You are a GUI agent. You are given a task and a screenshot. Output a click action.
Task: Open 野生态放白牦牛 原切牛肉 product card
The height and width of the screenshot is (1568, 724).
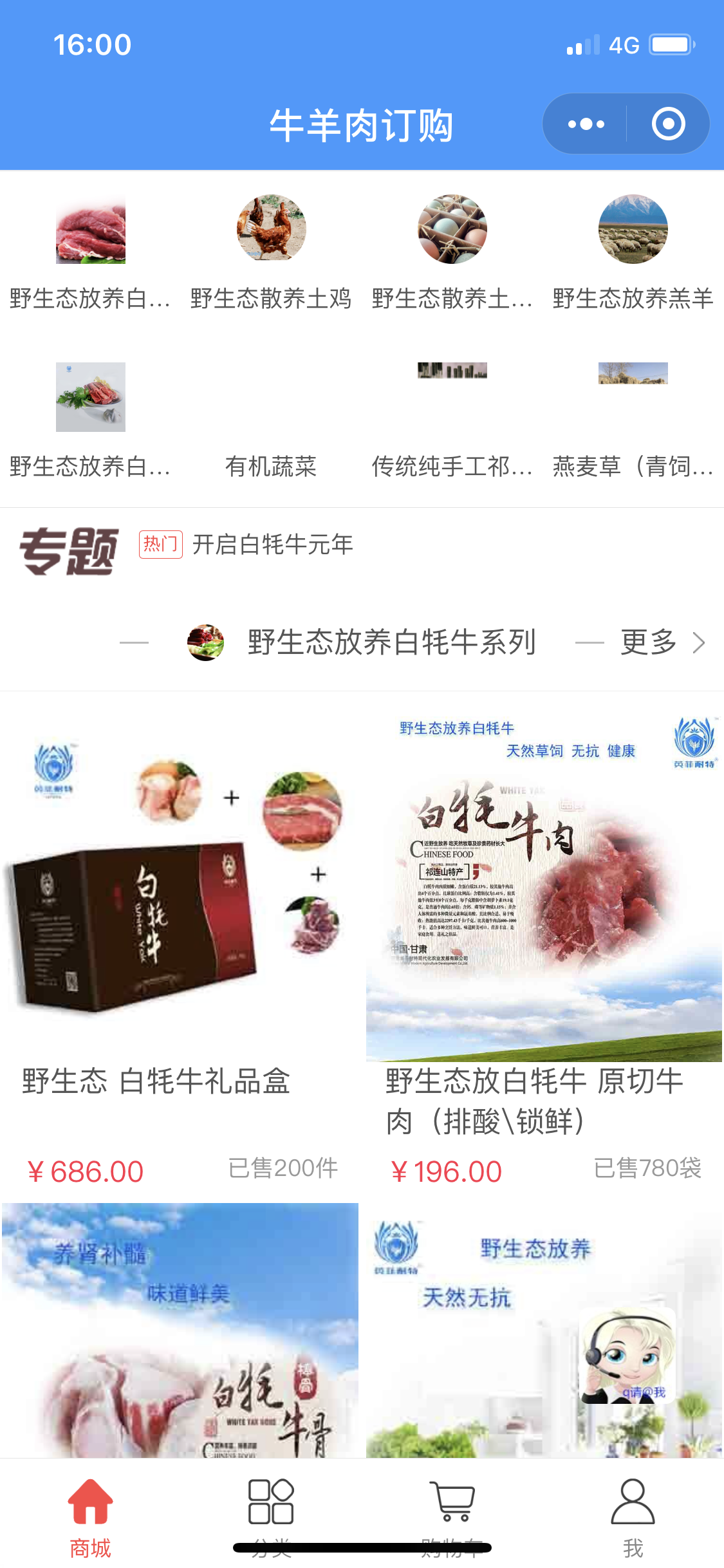tap(544, 946)
